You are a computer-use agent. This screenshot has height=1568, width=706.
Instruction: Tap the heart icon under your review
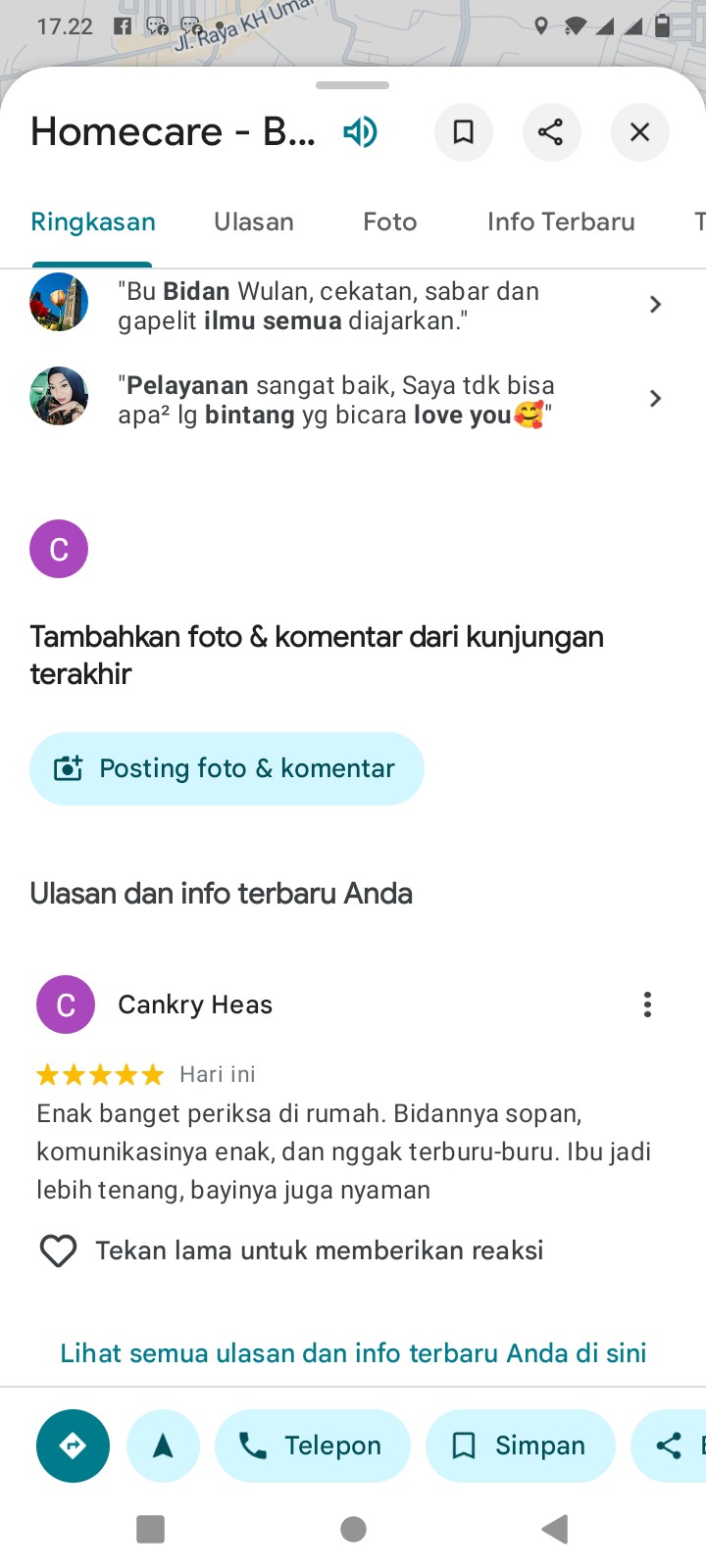click(58, 1250)
